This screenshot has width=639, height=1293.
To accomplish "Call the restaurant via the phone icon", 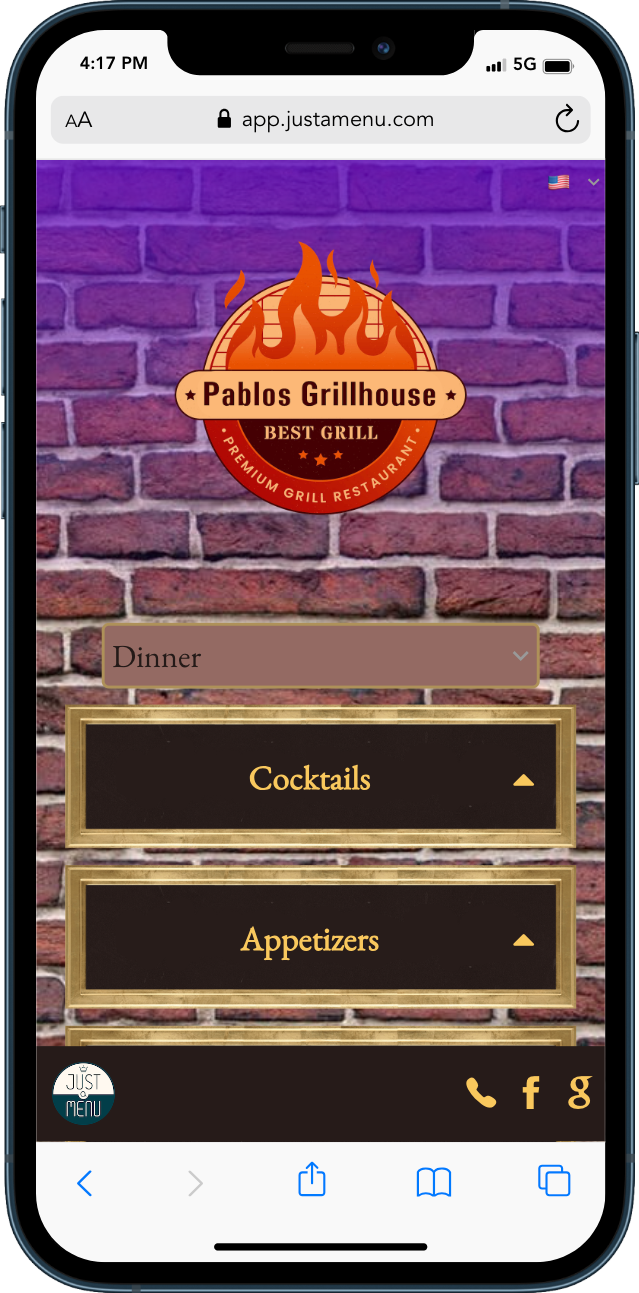I will pos(481,1093).
